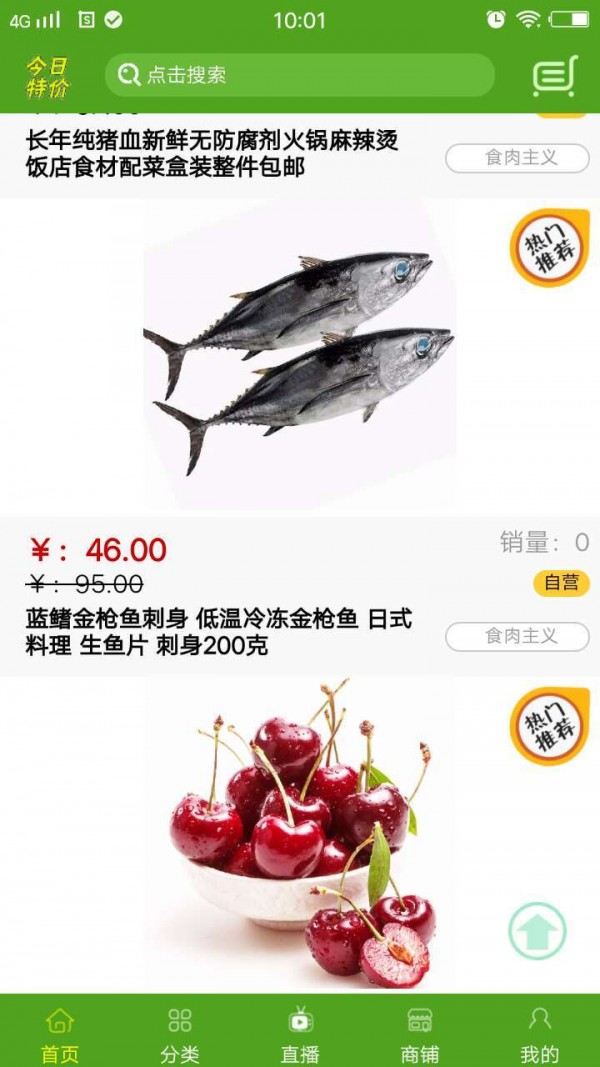This screenshot has width=600, height=1067.
Task: Open the tuna sashimi product picture
Action: pos(298,358)
